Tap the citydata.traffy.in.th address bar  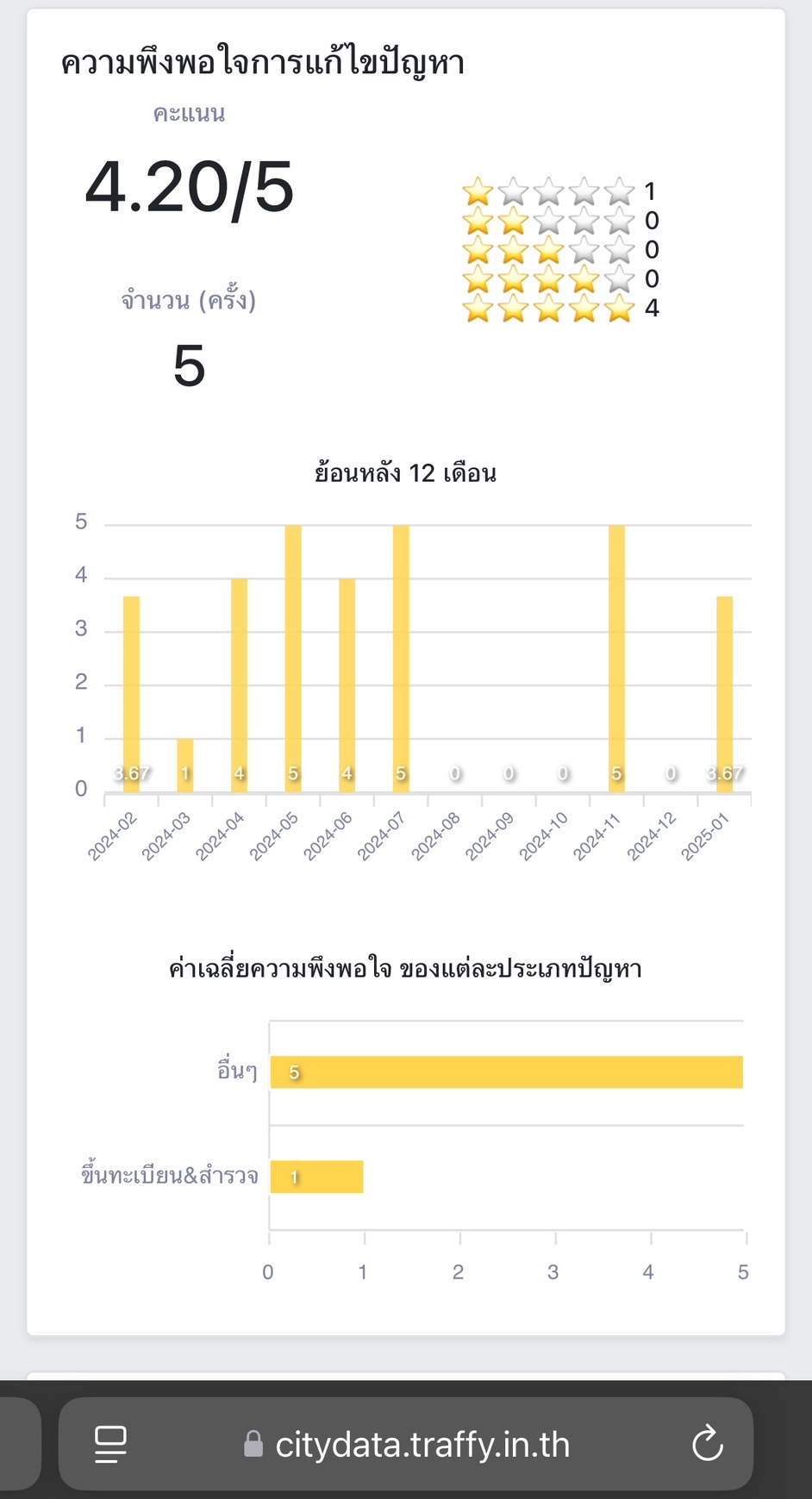pos(406,1444)
